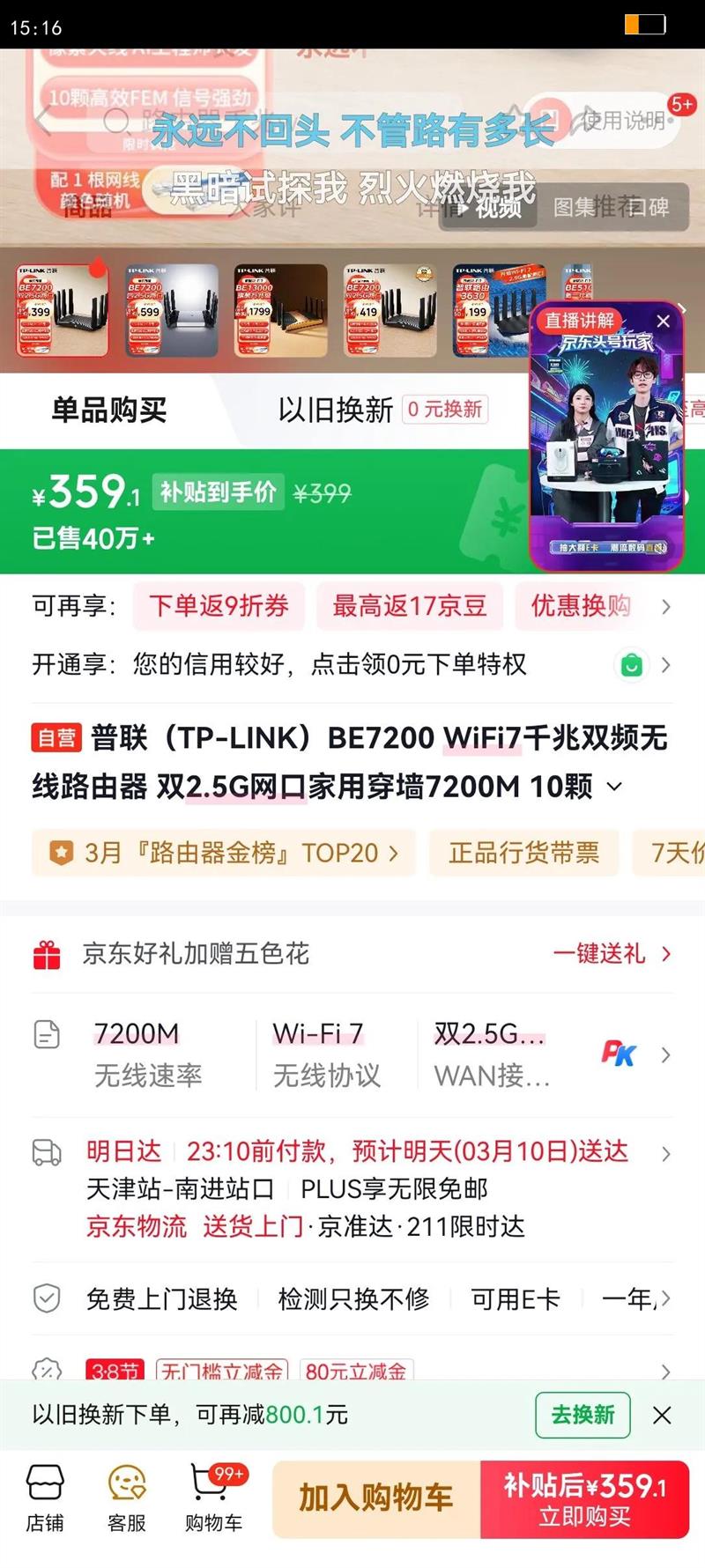
Task: Open the 3月路由器金榜 TOP20 ranking
Action: (x=224, y=853)
